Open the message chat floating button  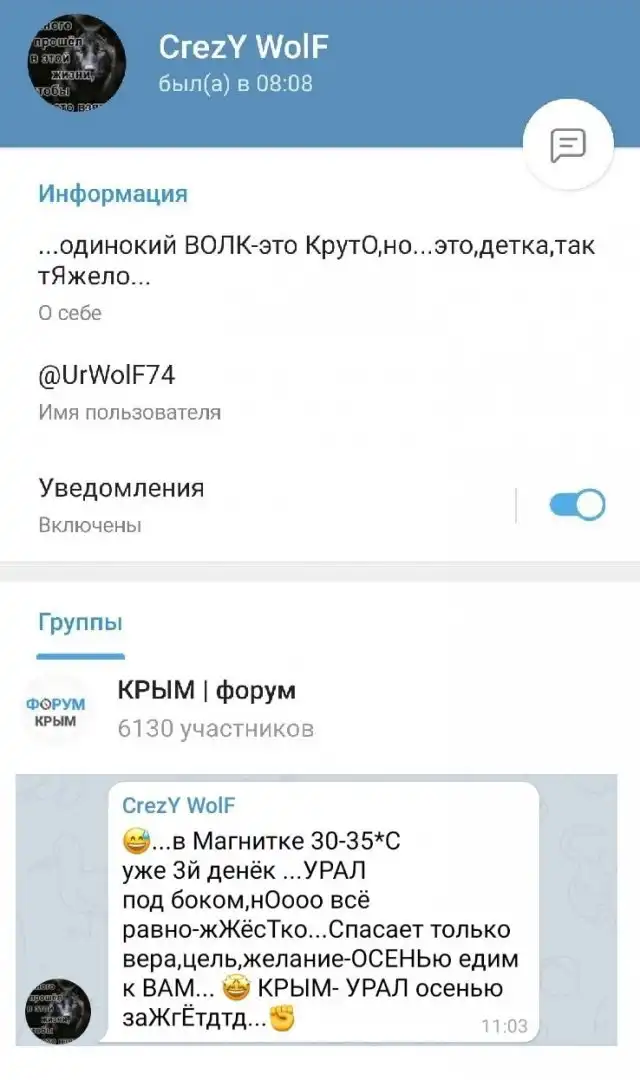(568, 146)
